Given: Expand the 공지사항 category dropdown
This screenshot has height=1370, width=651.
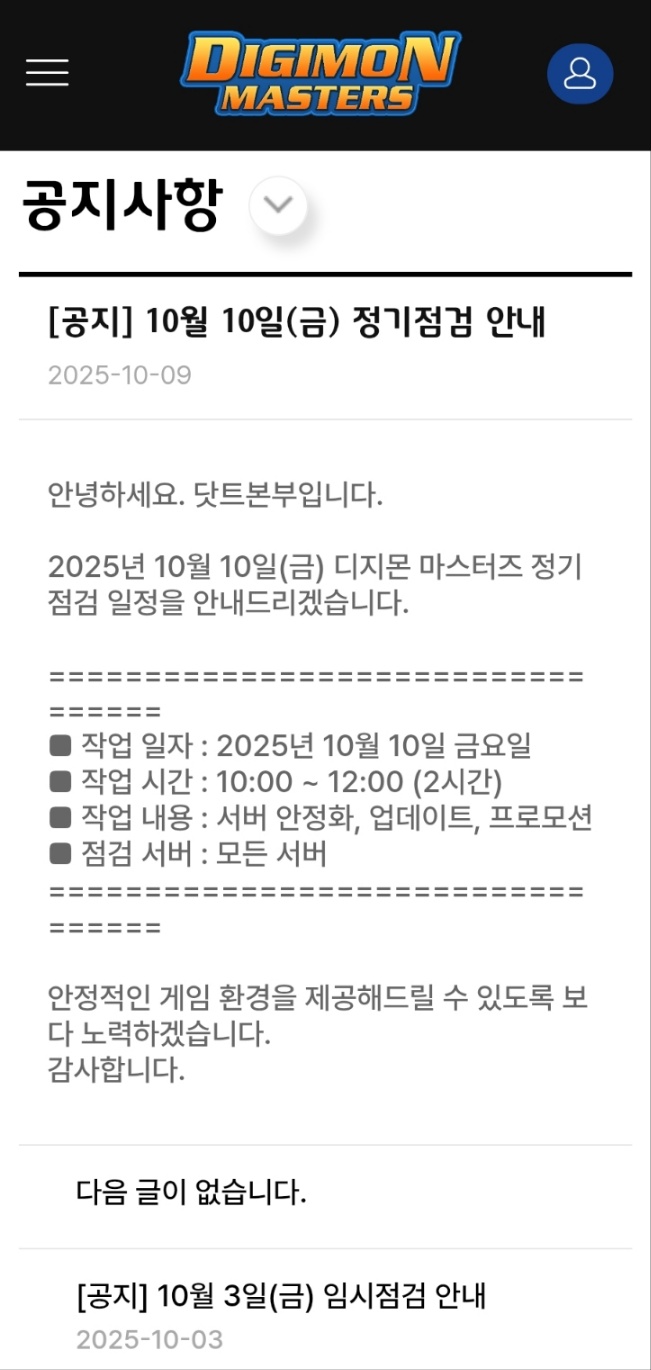Looking at the screenshot, I should click(x=278, y=205).
